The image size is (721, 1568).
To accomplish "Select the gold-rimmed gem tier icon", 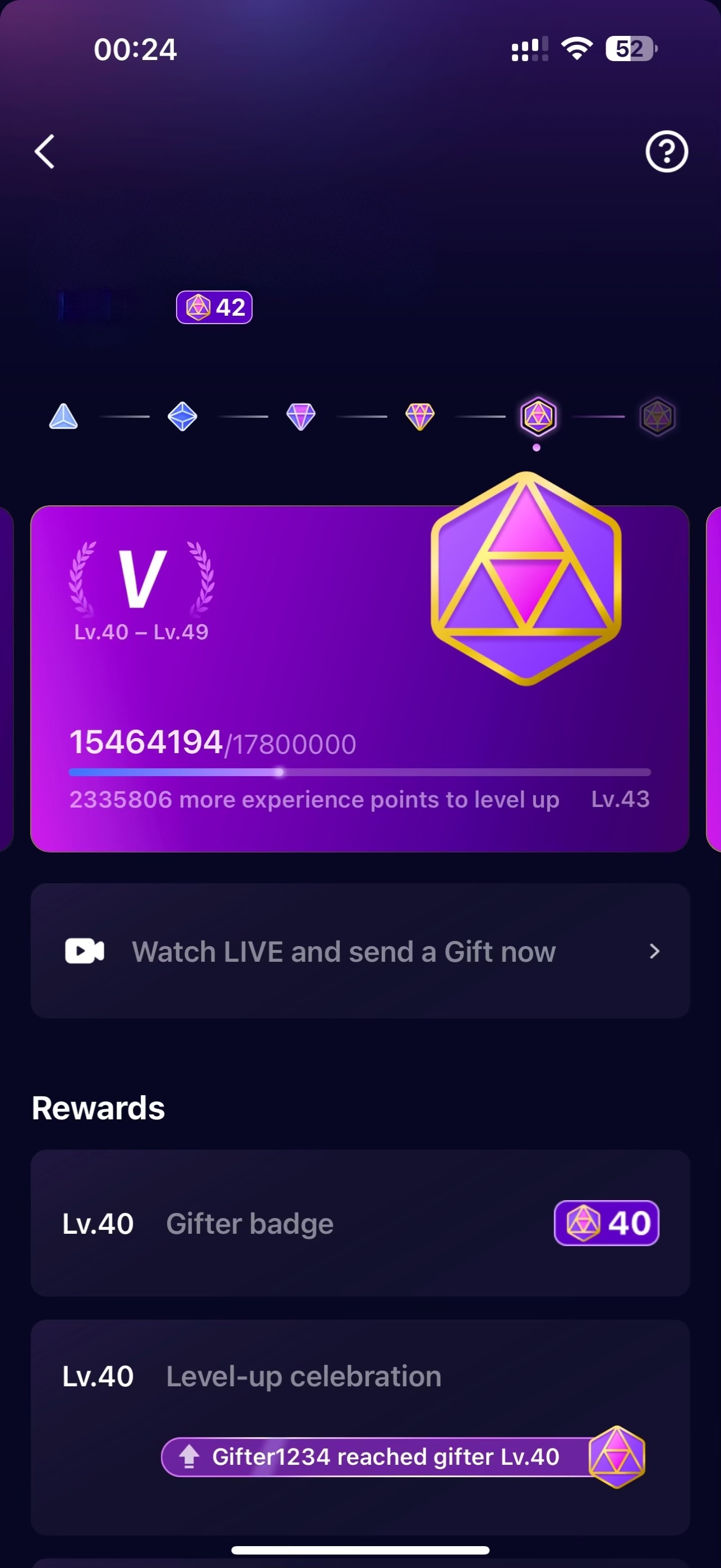I will pos(420,417).
